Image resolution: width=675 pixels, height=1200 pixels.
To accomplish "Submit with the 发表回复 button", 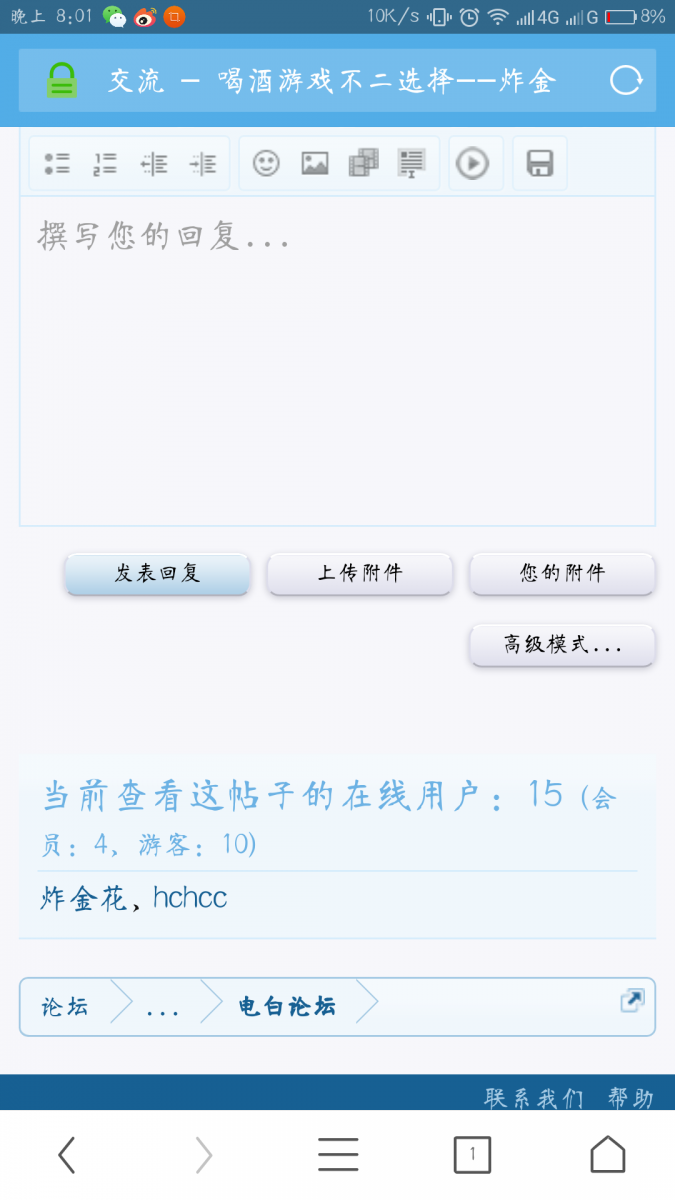I will click(x=157, y=574).
